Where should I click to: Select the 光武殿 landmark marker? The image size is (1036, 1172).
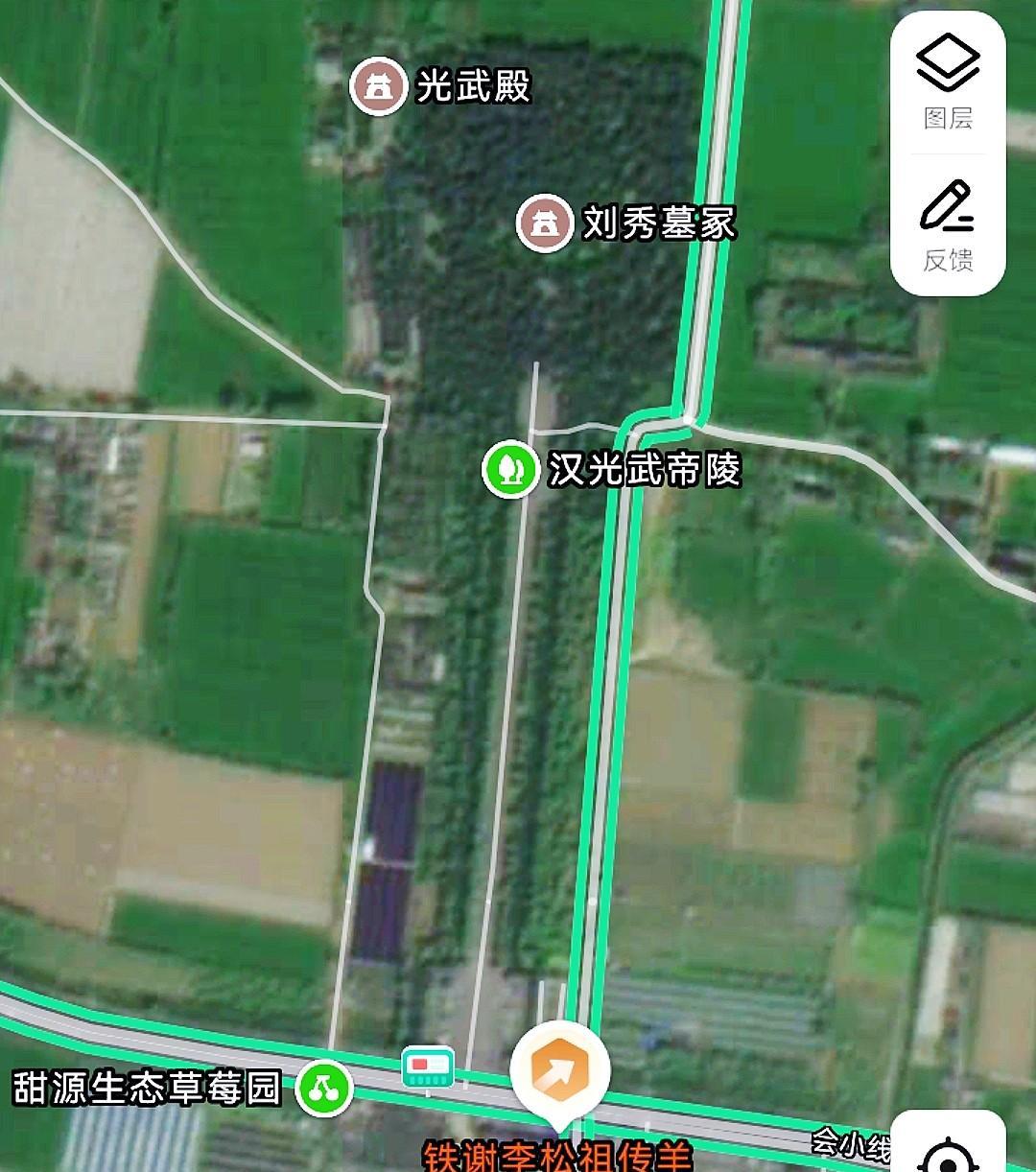pyautogui.click(x=378, y=86)
